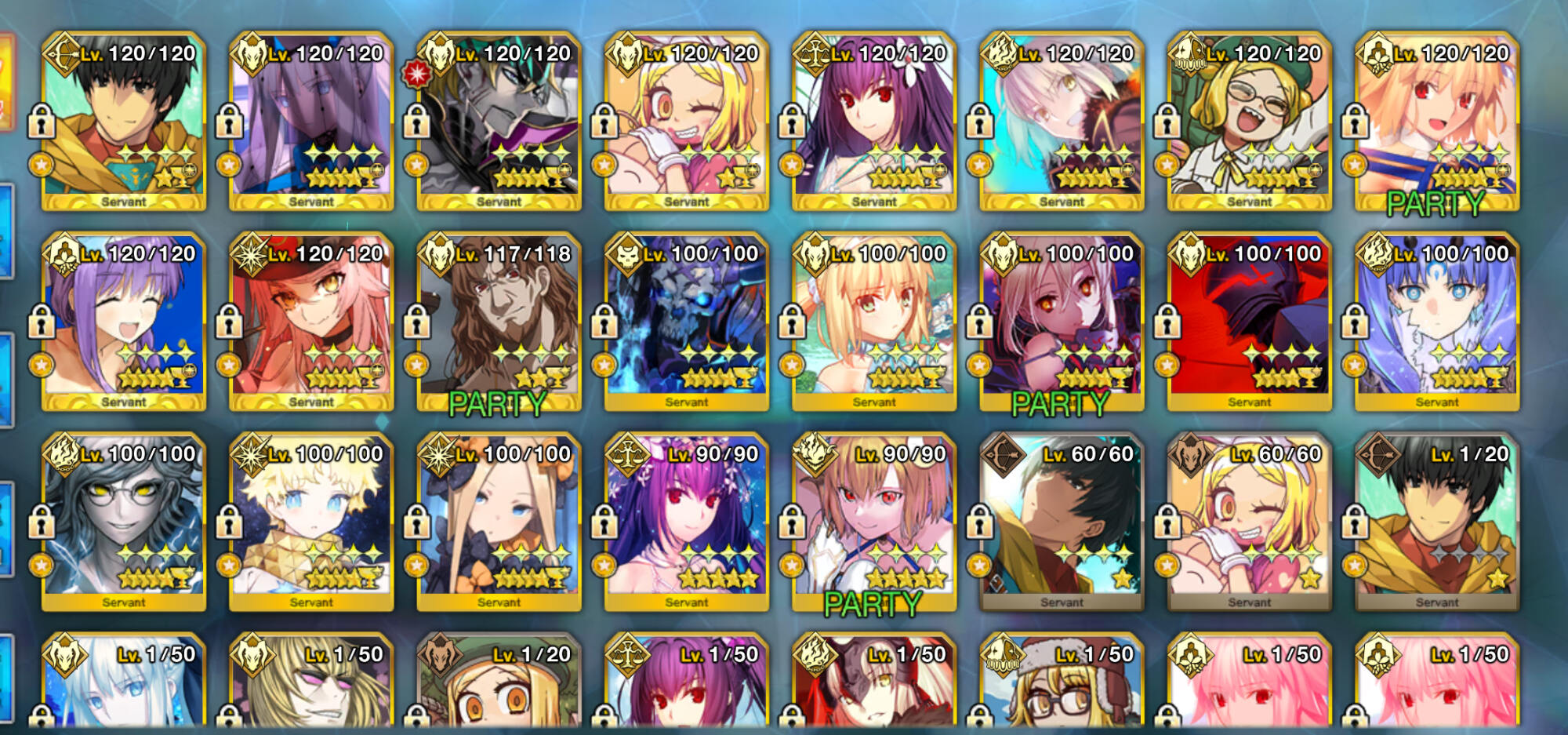Screen dimensions: 1568x735
Task: Open the Lv. 90/90 PARTY servant card
Action: tap(873, 522)
